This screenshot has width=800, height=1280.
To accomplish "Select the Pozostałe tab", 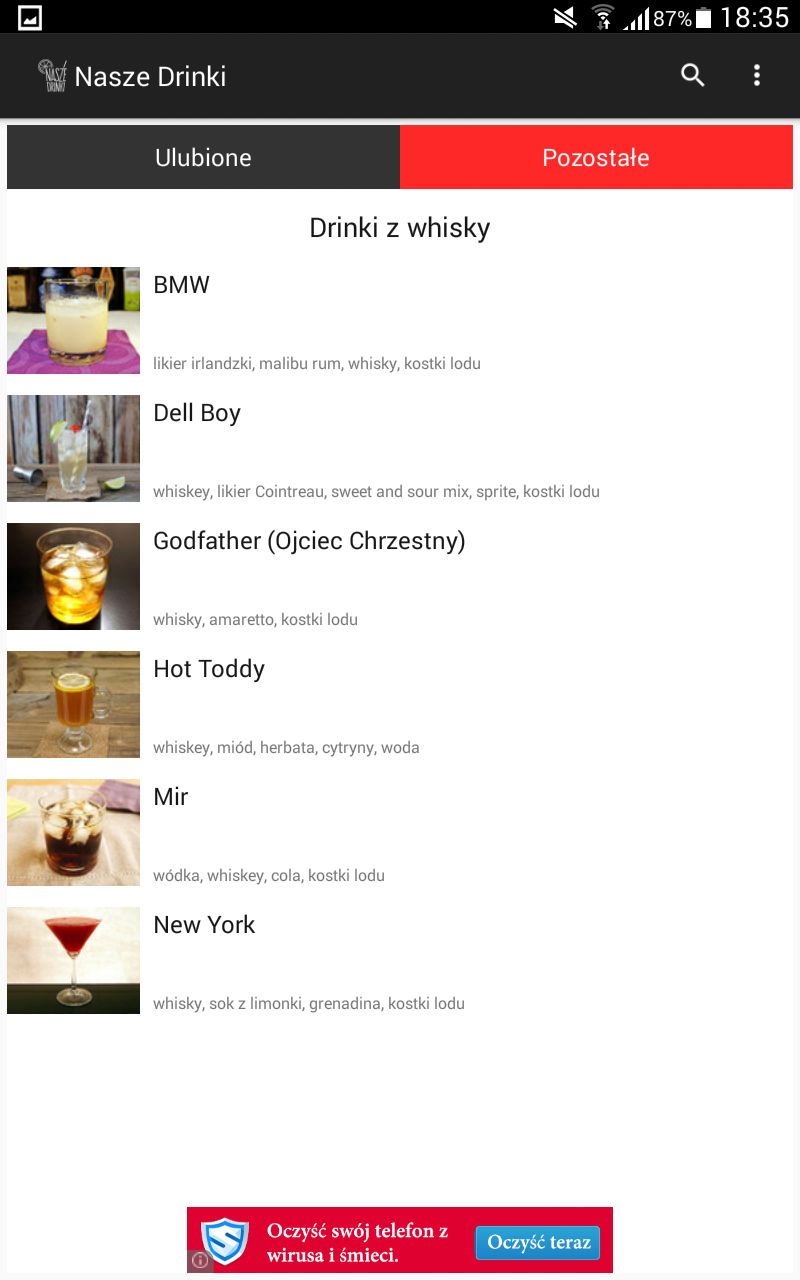I will (x=596, y=157).
